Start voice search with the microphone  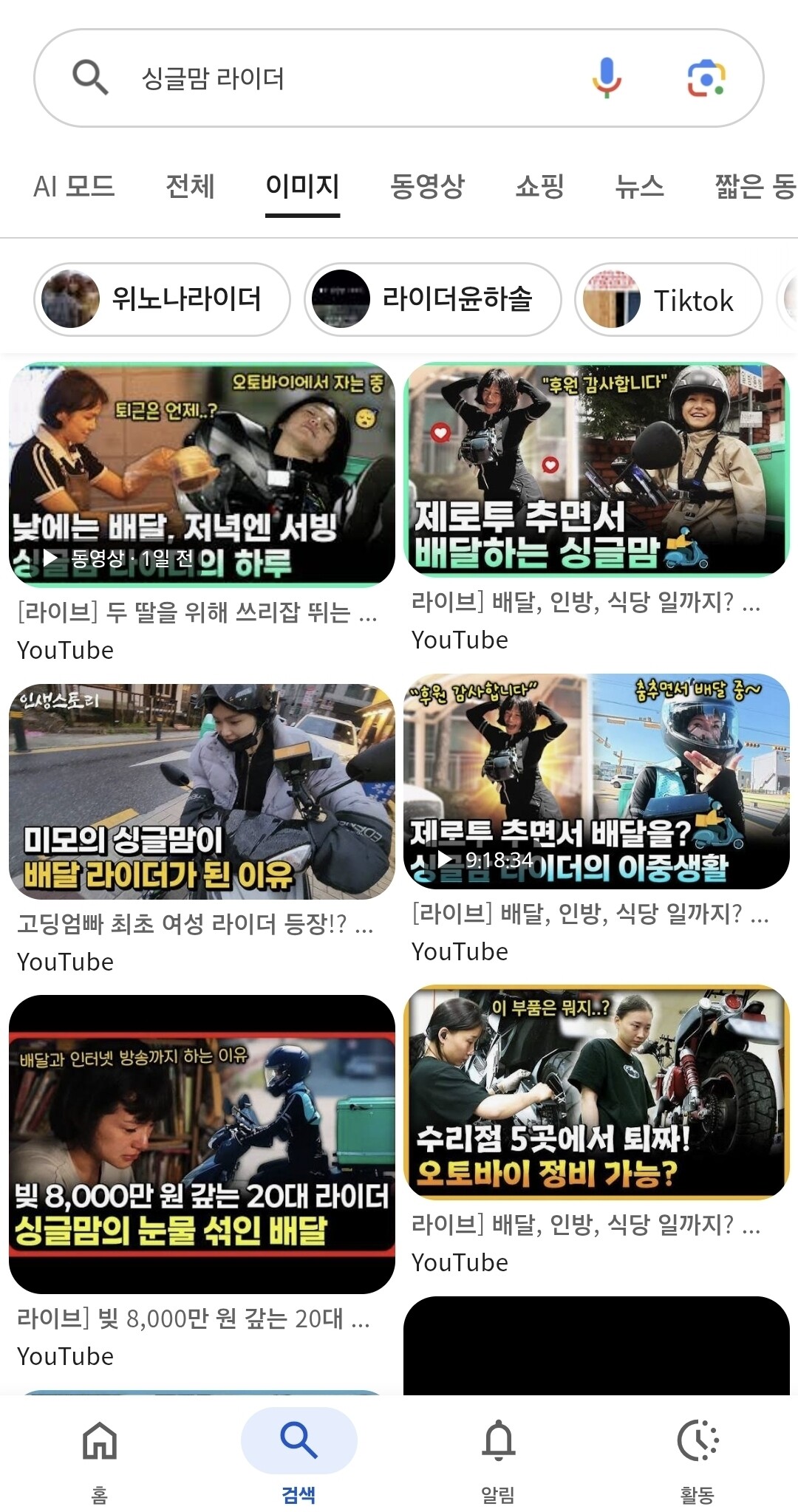click(x=607, y=78)
